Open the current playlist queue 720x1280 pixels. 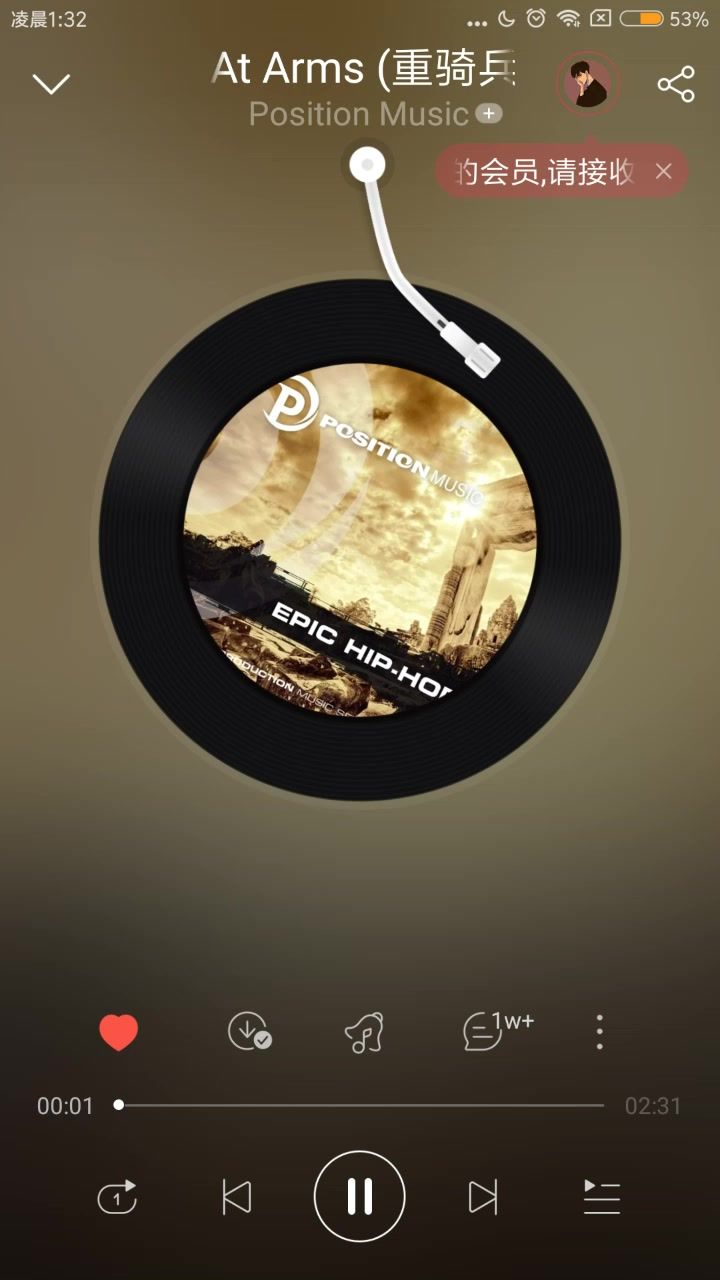[x=602, y=1197]
